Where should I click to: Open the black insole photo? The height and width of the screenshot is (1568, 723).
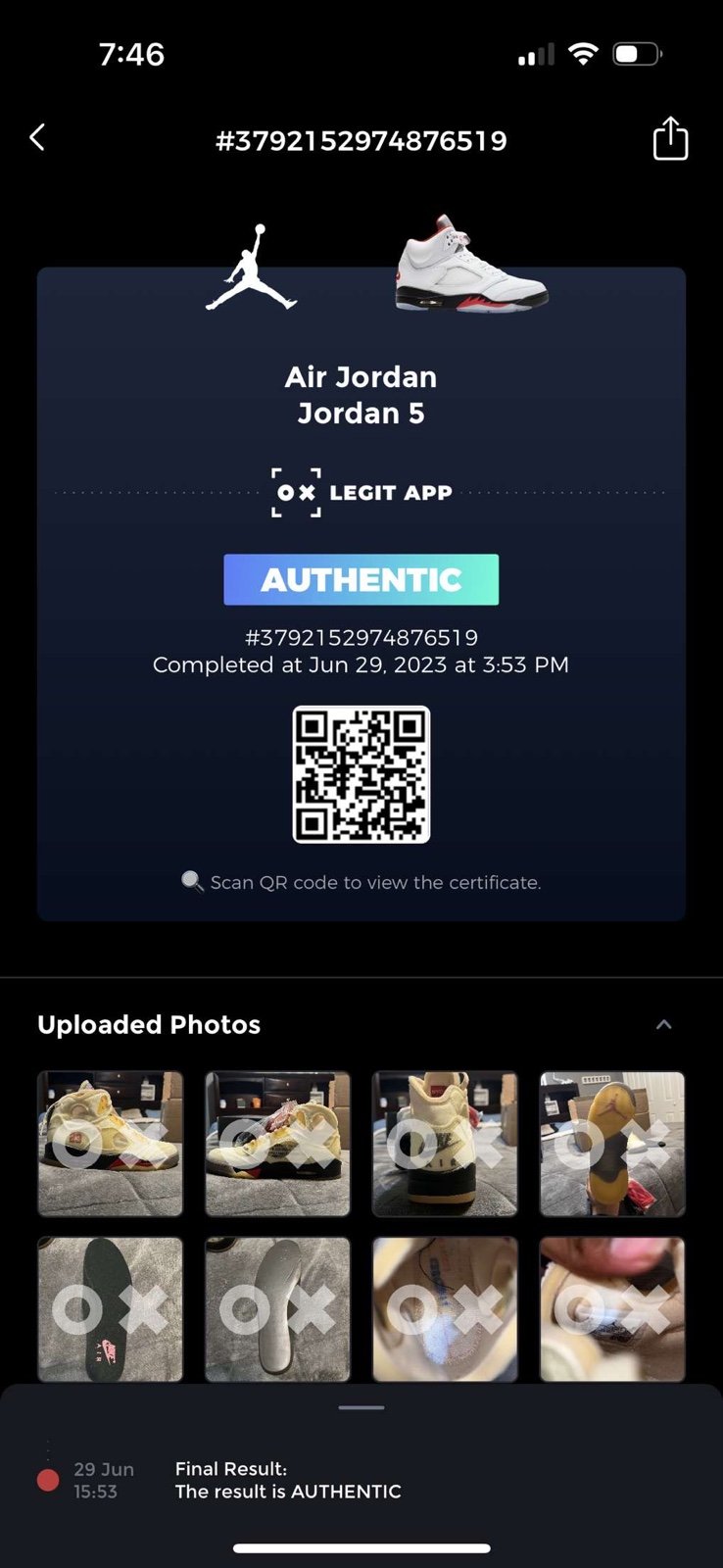[x=111, y=1309]
